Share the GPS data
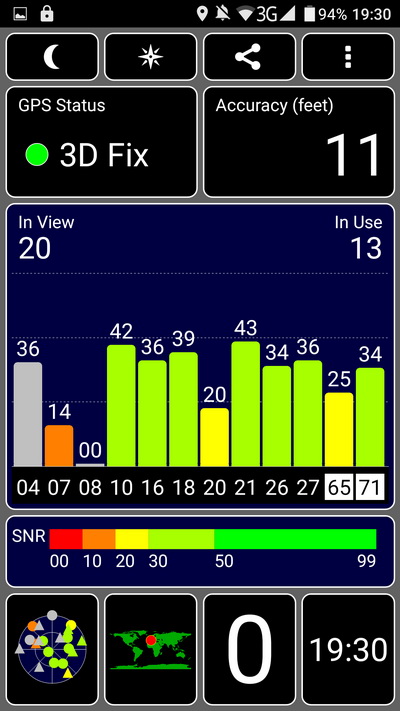This screenshot has height=711, width=400. click(249, 57)
